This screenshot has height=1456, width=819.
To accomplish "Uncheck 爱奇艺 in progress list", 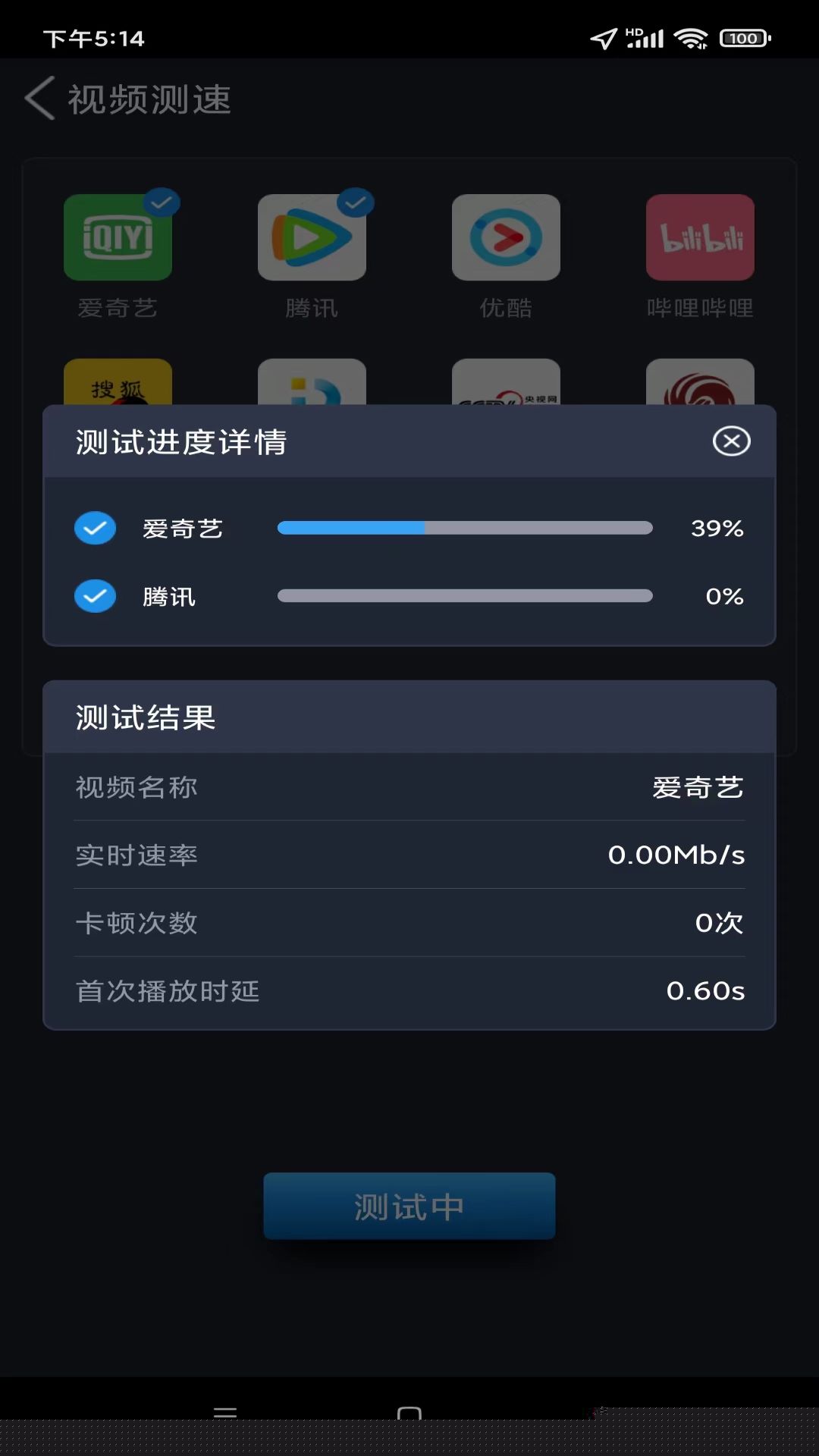I will point(95,528).
